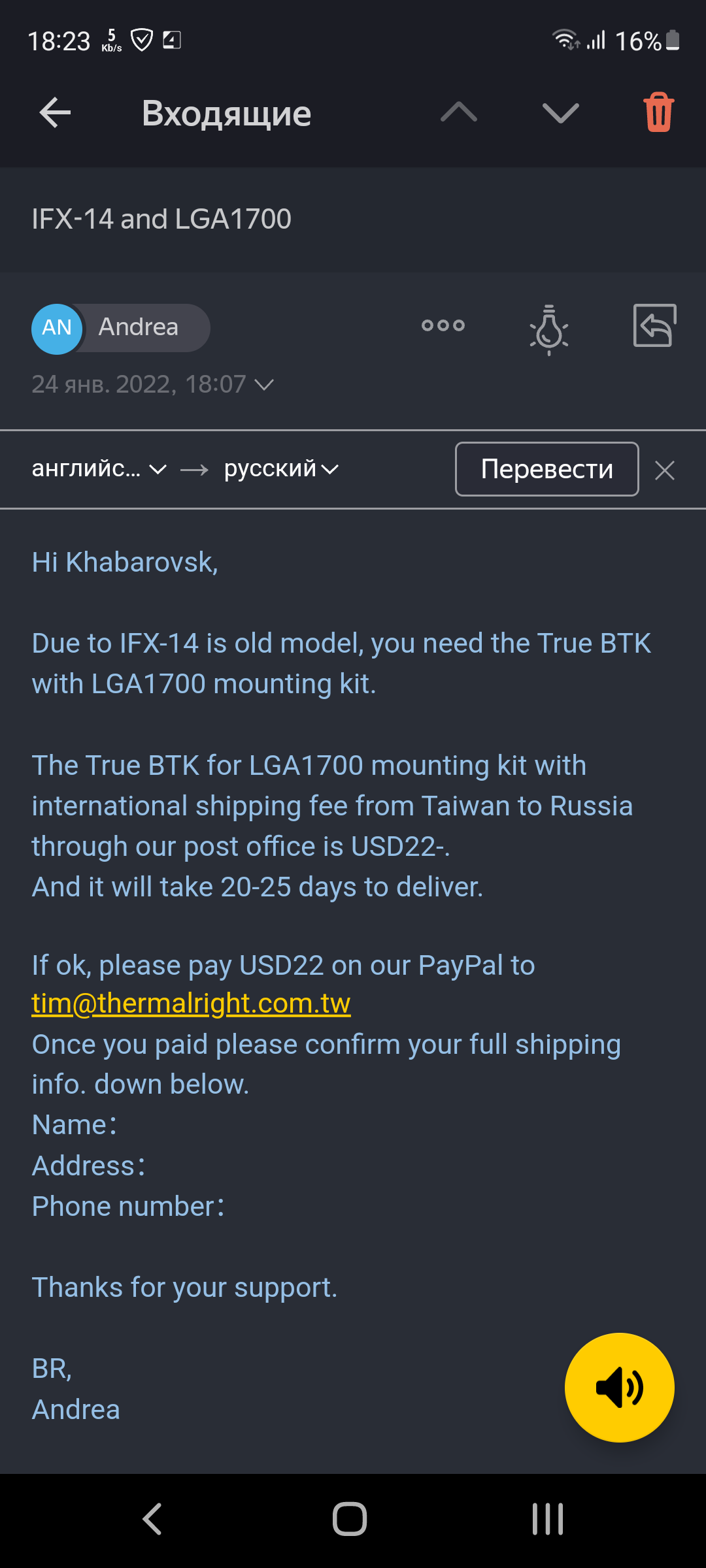Viewport: 706px width, 1568px height.
Task: Tap the Перевести button
Action: click(546, 469)
